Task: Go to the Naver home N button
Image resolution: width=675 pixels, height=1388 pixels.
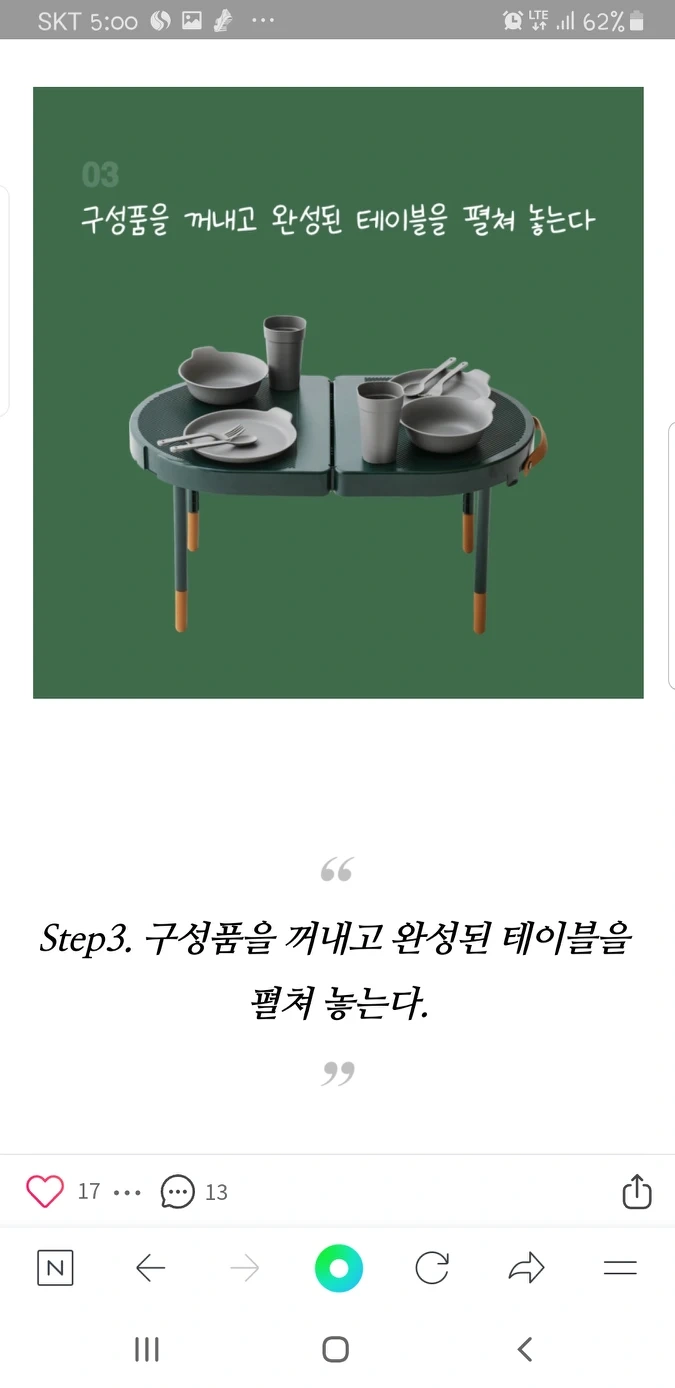Action: coord(55,1269)
